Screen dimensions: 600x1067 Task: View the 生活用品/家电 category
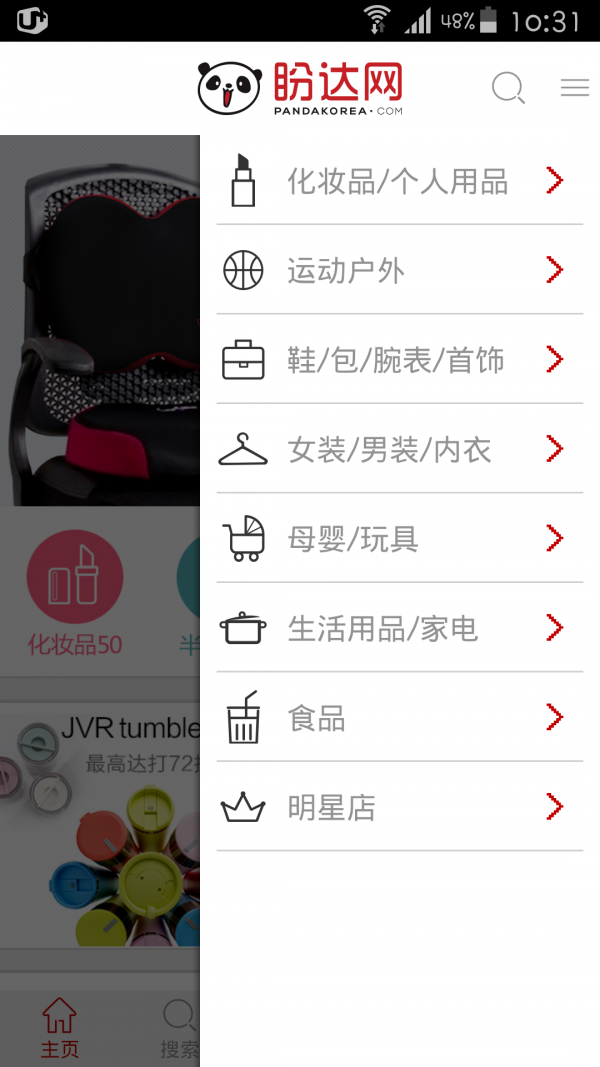pyautogui.click(x=399, y=628)
